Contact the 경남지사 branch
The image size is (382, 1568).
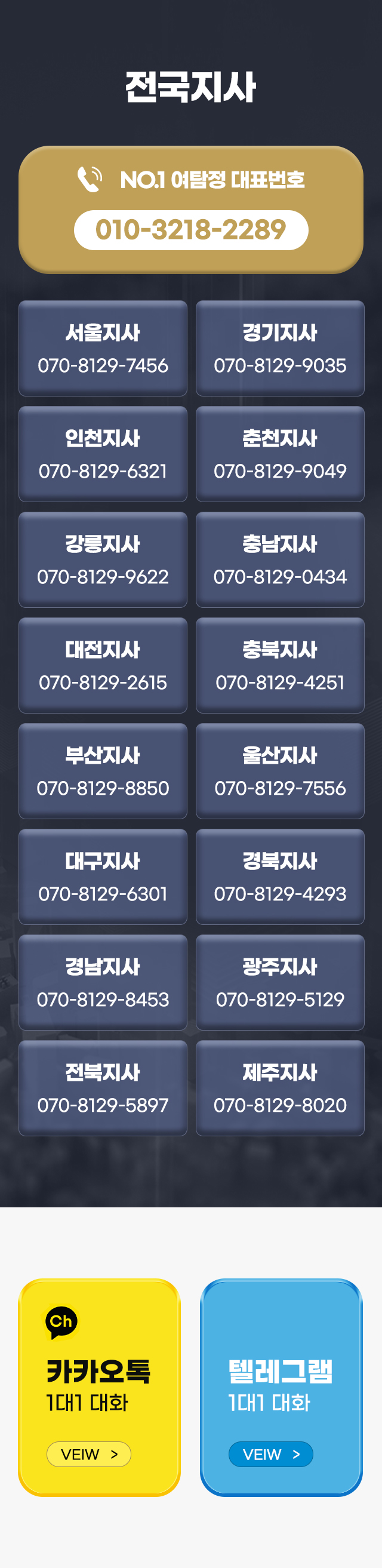[x=103, y=982]
